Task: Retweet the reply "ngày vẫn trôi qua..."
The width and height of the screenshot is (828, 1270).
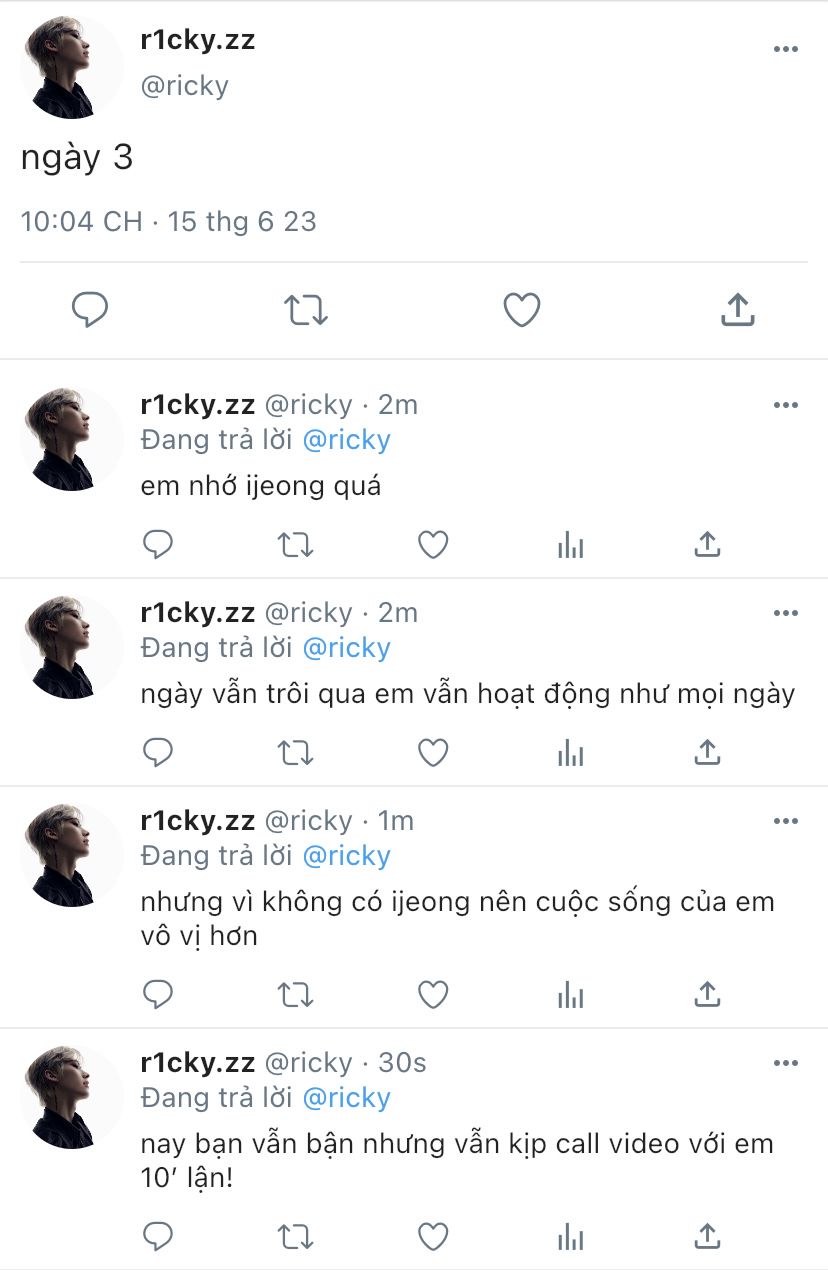Action: (x=295, y=752)
